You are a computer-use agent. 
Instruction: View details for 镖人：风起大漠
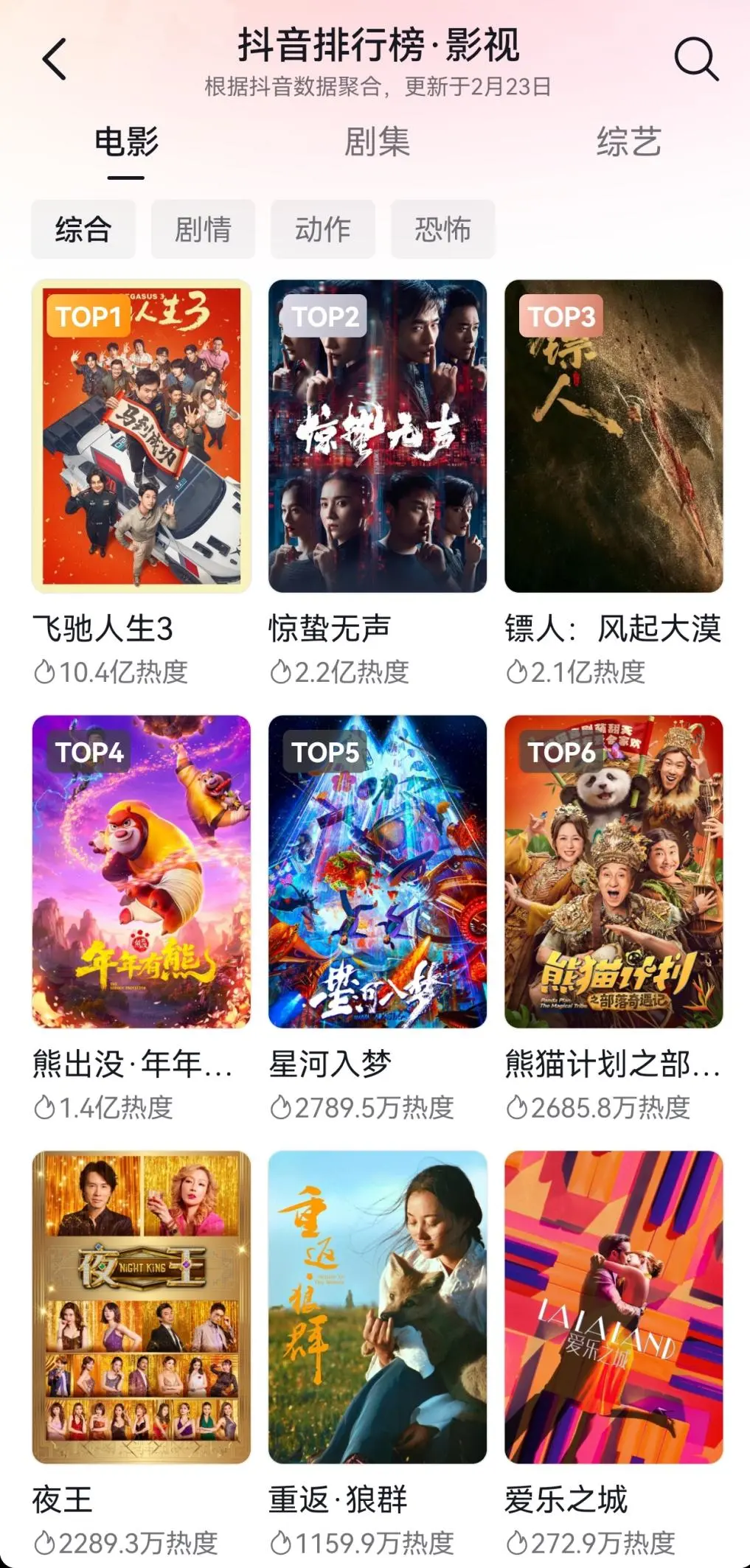click(x=614, y=436)
